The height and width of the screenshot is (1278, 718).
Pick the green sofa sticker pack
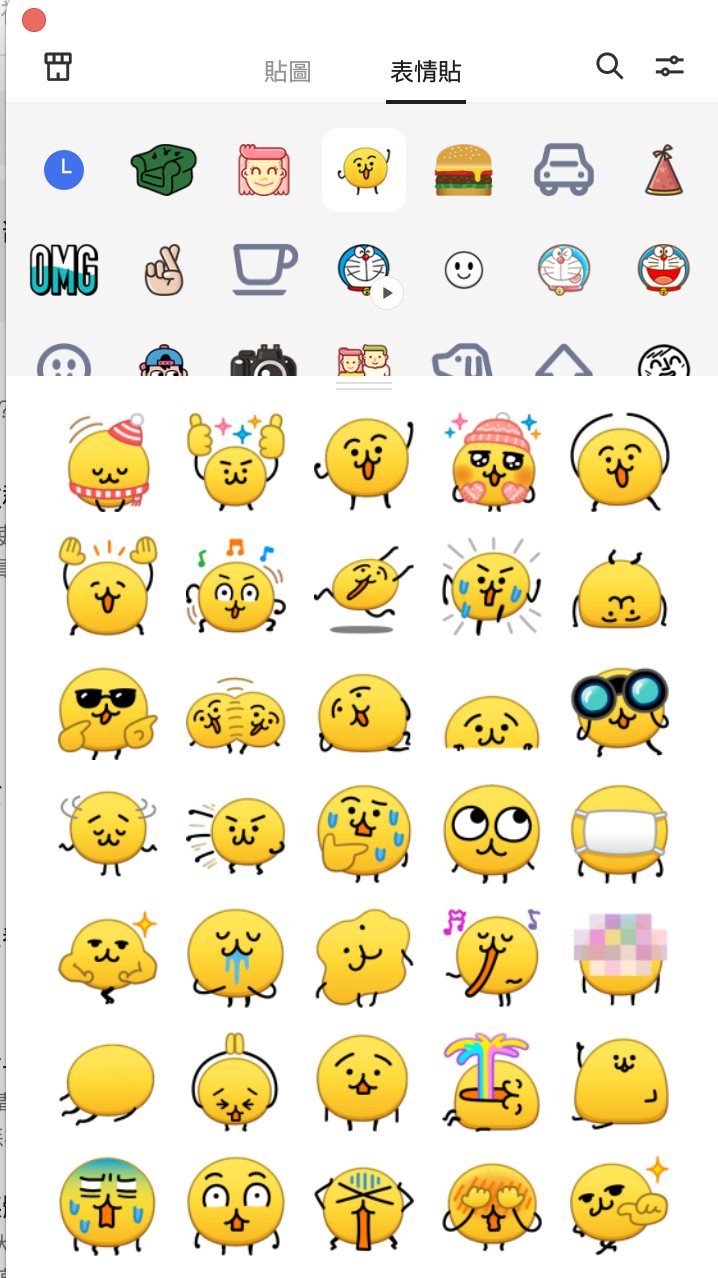pyautogui.click(x=164, y=170)
